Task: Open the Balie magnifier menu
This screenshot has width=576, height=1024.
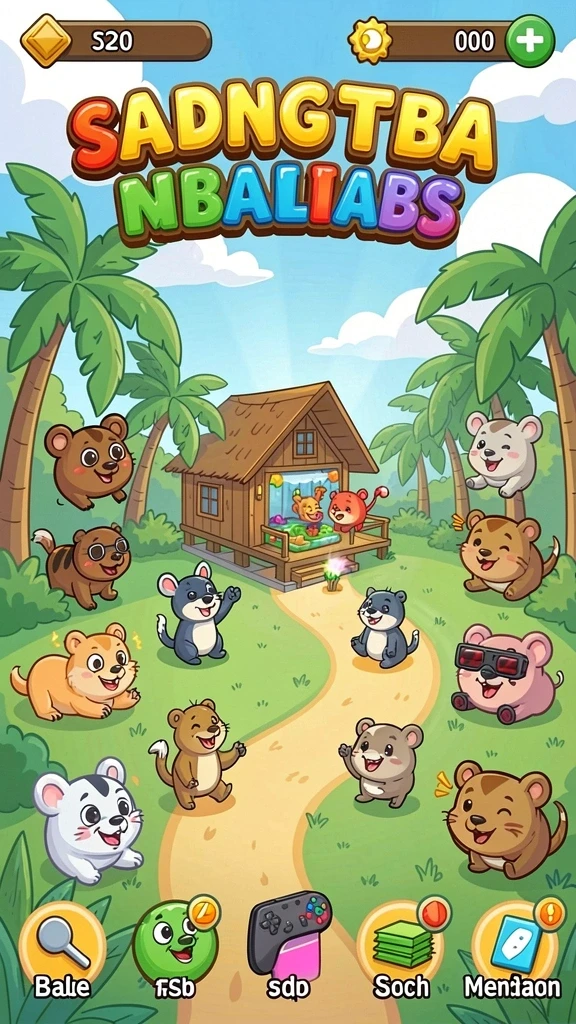Action: 62,946
